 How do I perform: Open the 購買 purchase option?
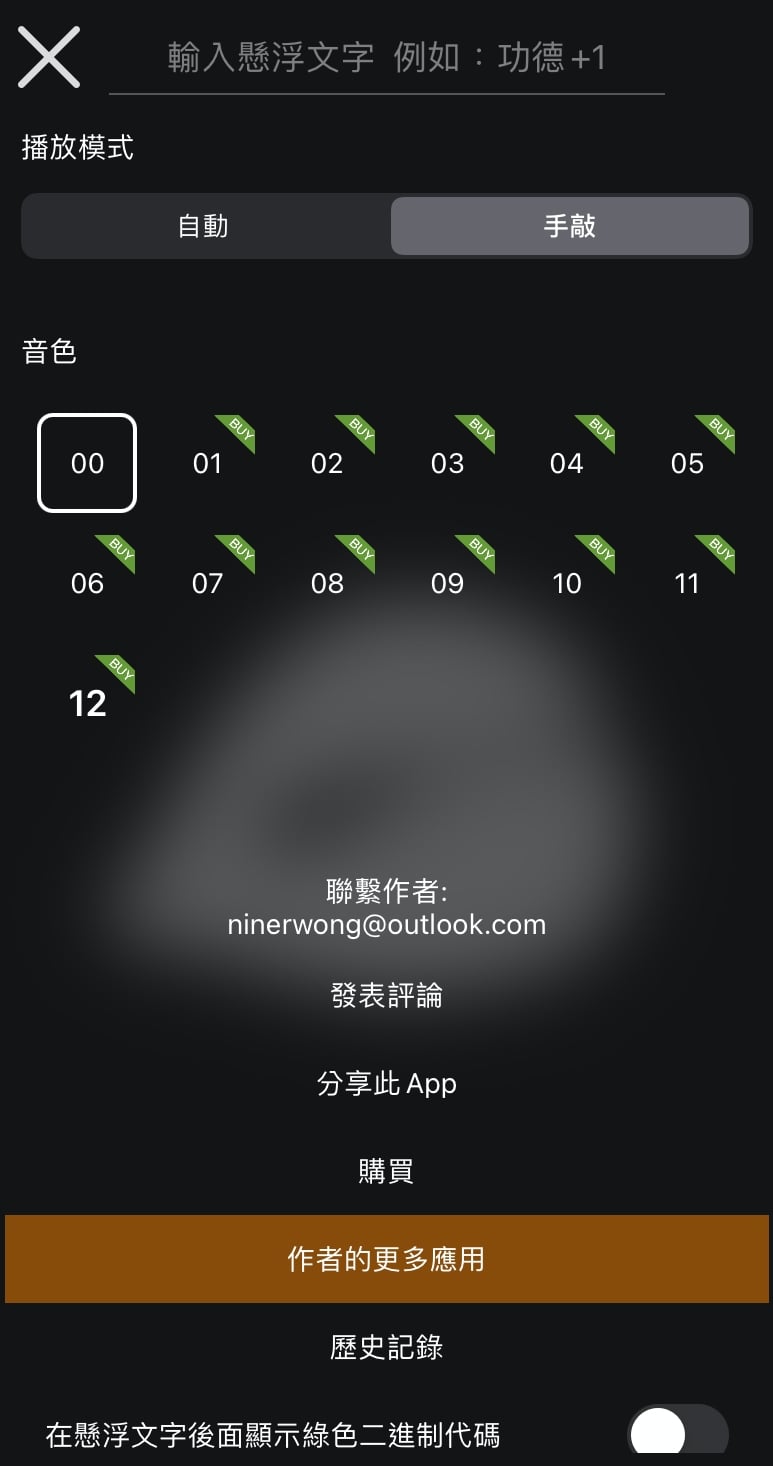click(387, 1171)
